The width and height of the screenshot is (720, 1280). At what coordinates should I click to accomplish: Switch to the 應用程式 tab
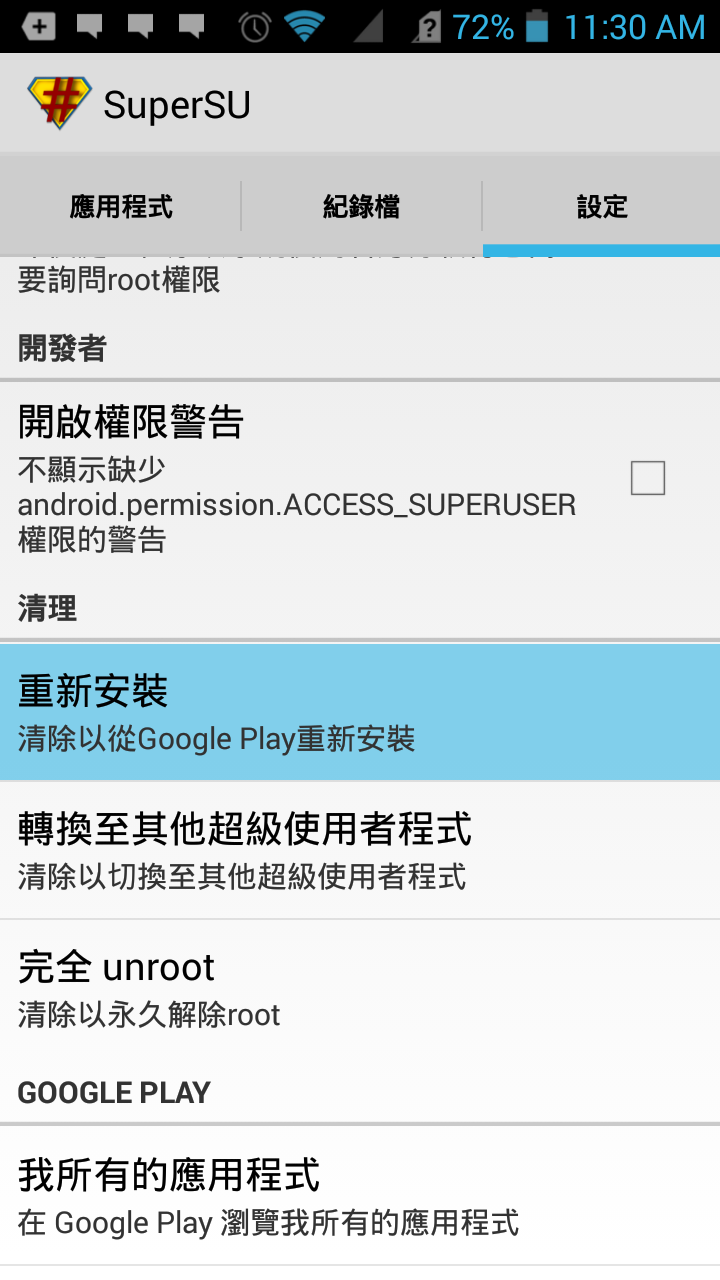pyautogui.click(x=121, y=207)
